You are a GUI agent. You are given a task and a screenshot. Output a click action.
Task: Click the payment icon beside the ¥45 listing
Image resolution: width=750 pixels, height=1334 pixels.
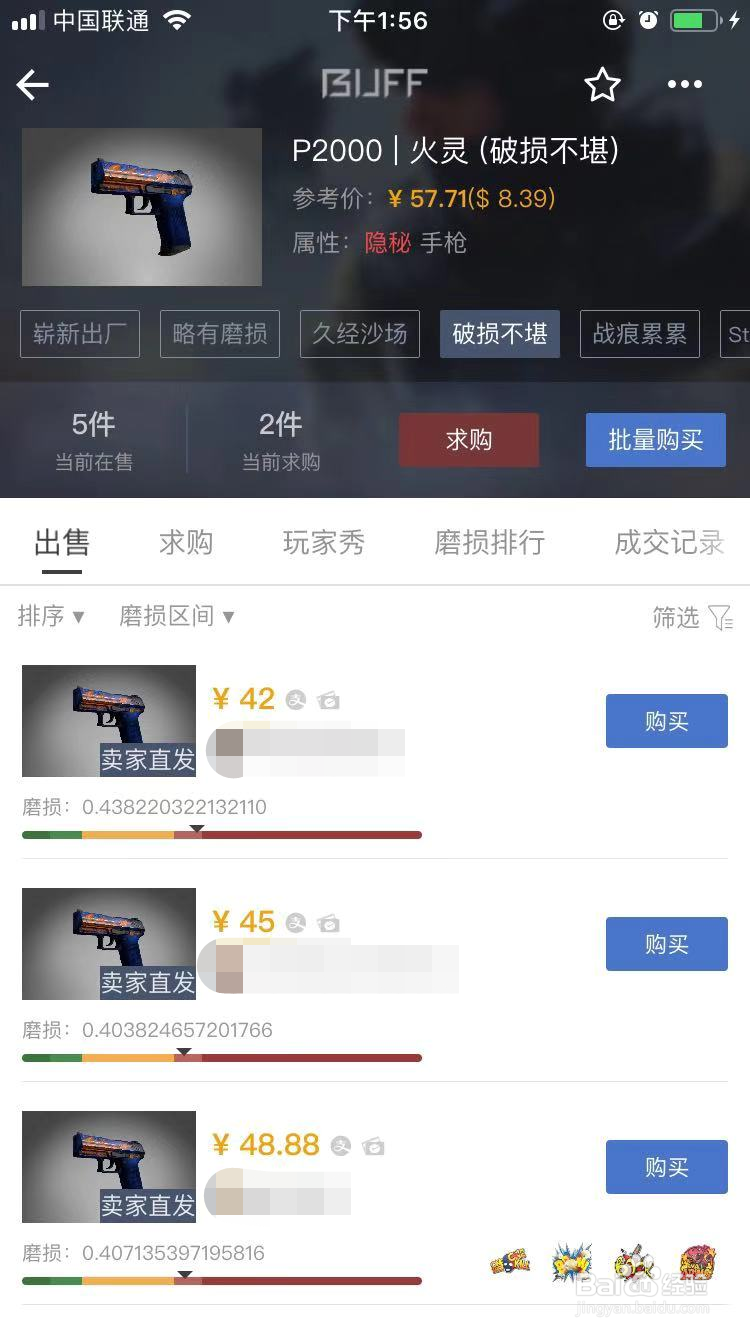click(295, 922)
